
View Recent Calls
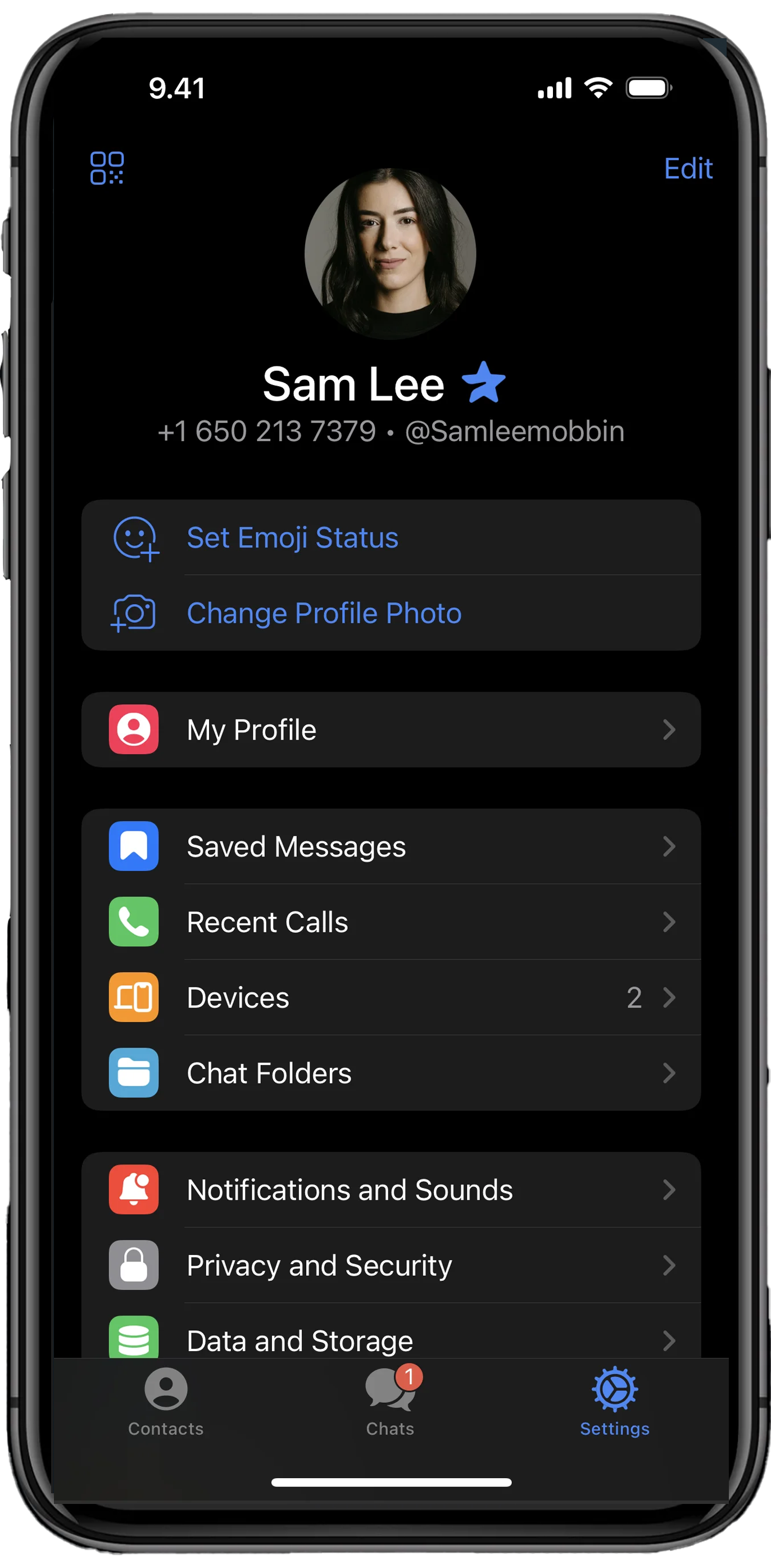click(x=391, y=922)
